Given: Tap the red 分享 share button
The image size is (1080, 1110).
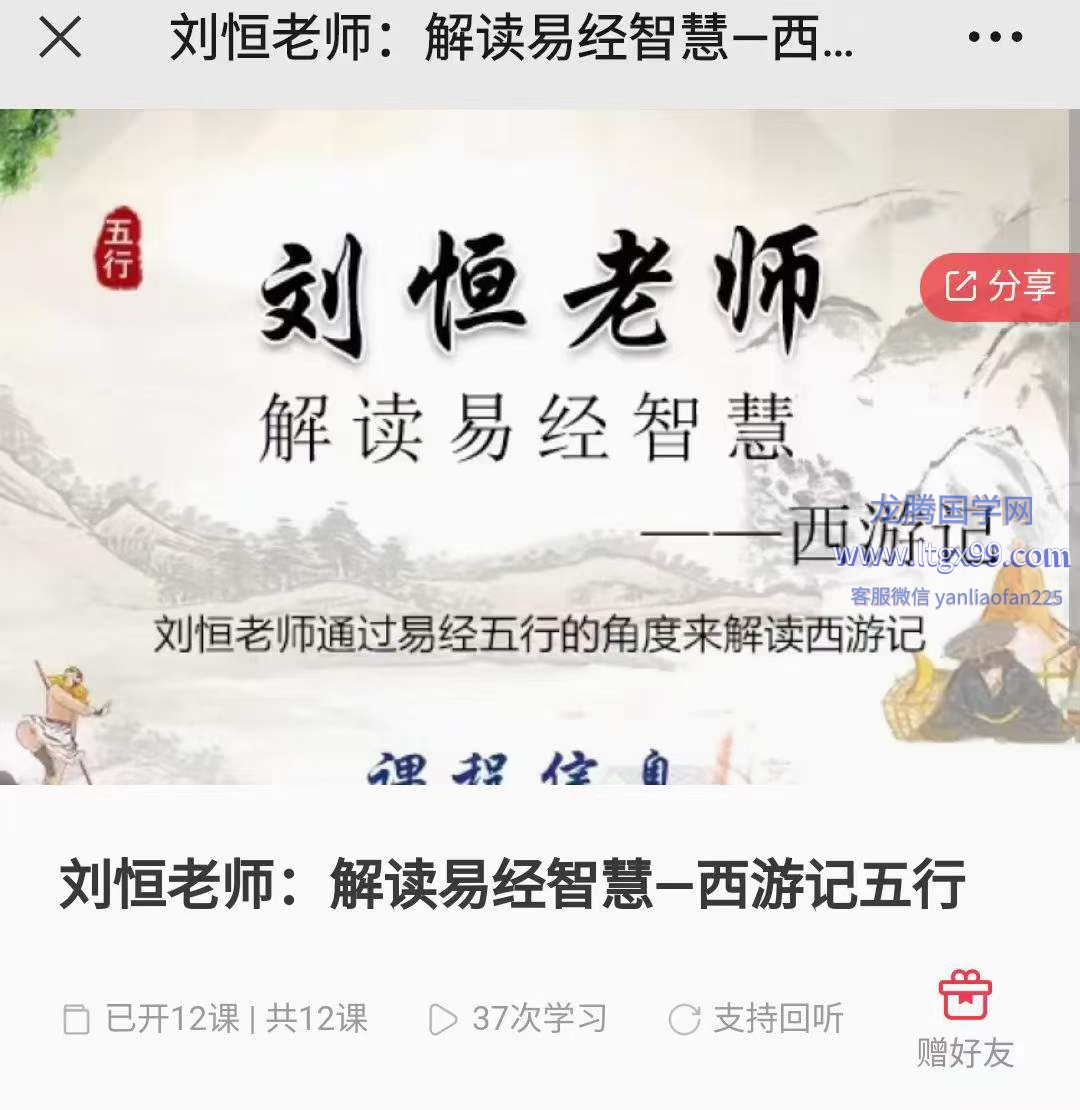Looking at the screenshot, I should [1000, 287].
